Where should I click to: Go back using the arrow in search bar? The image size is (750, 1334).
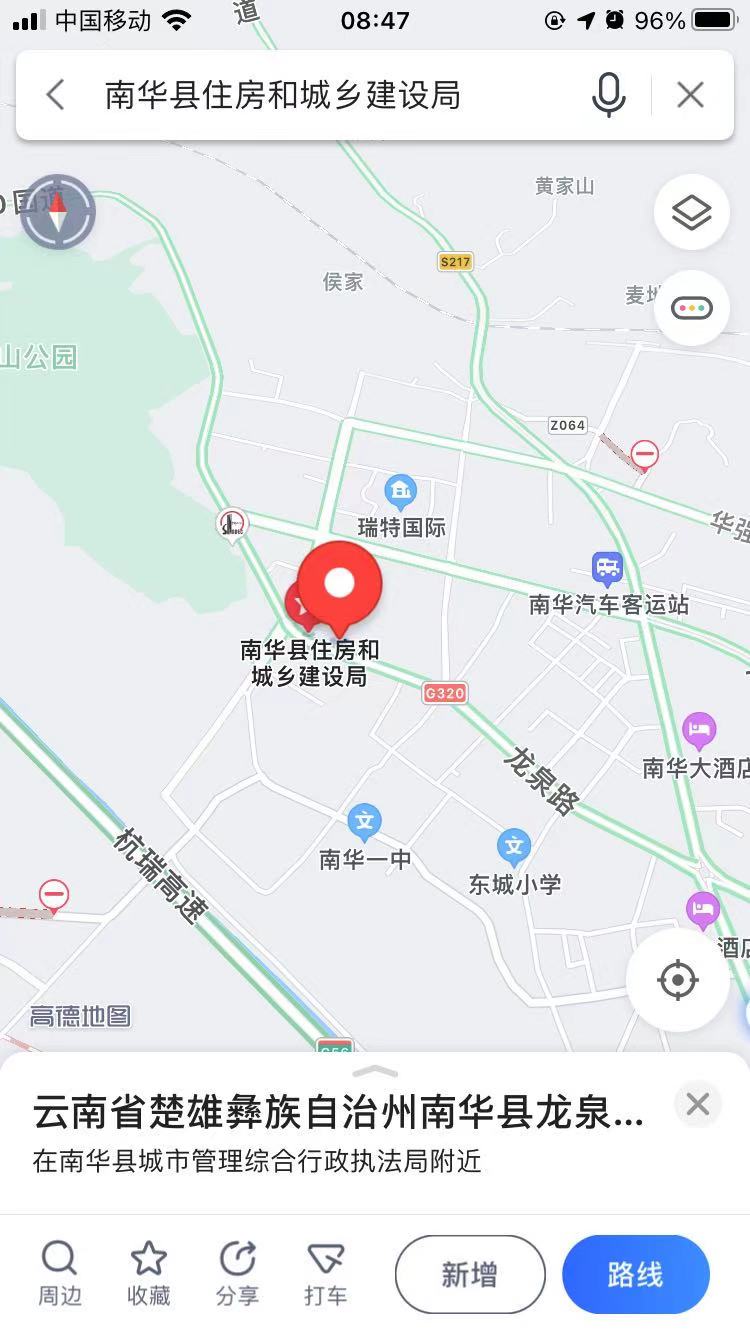(55, 95)
